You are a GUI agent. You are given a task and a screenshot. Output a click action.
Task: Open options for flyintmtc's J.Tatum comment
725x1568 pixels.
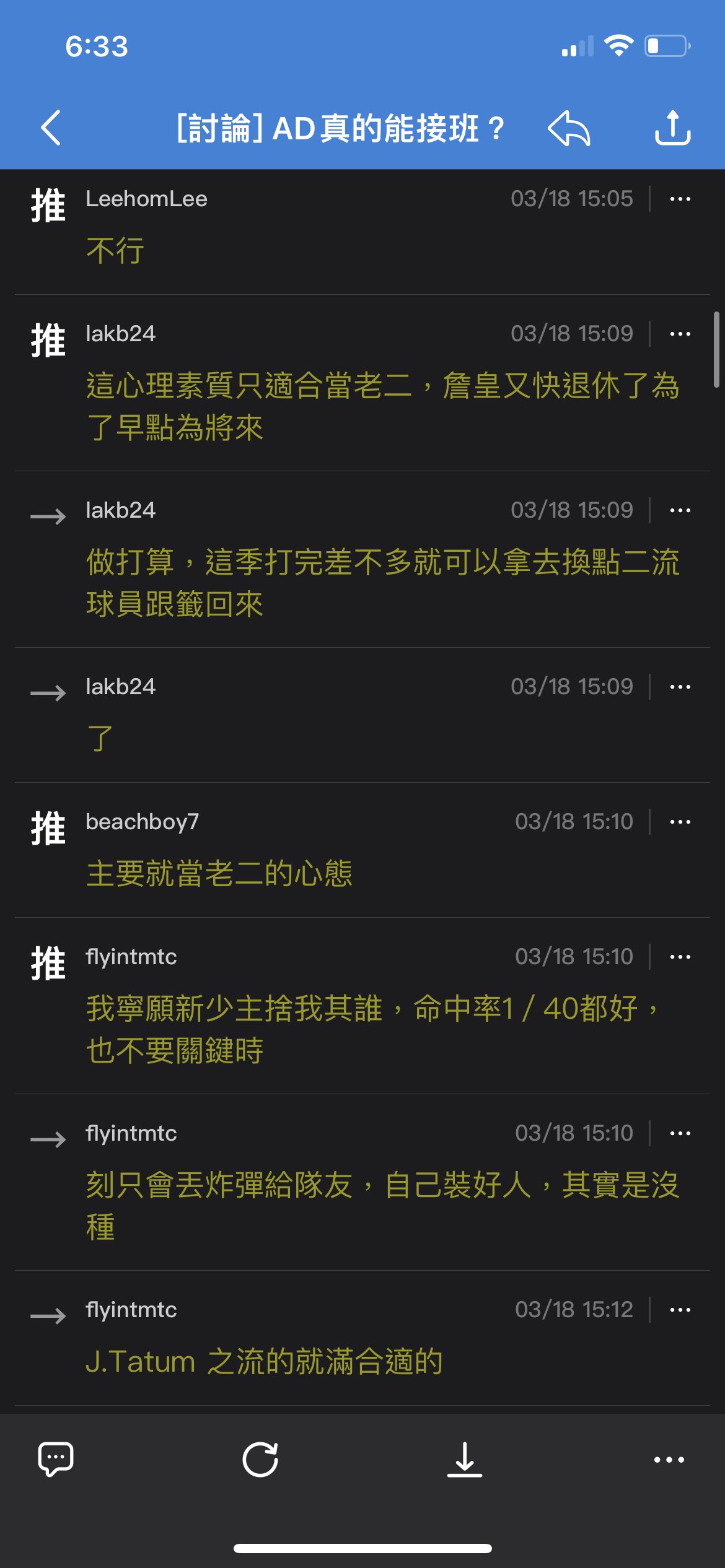pyautogui.click(x=680, y=1310)
